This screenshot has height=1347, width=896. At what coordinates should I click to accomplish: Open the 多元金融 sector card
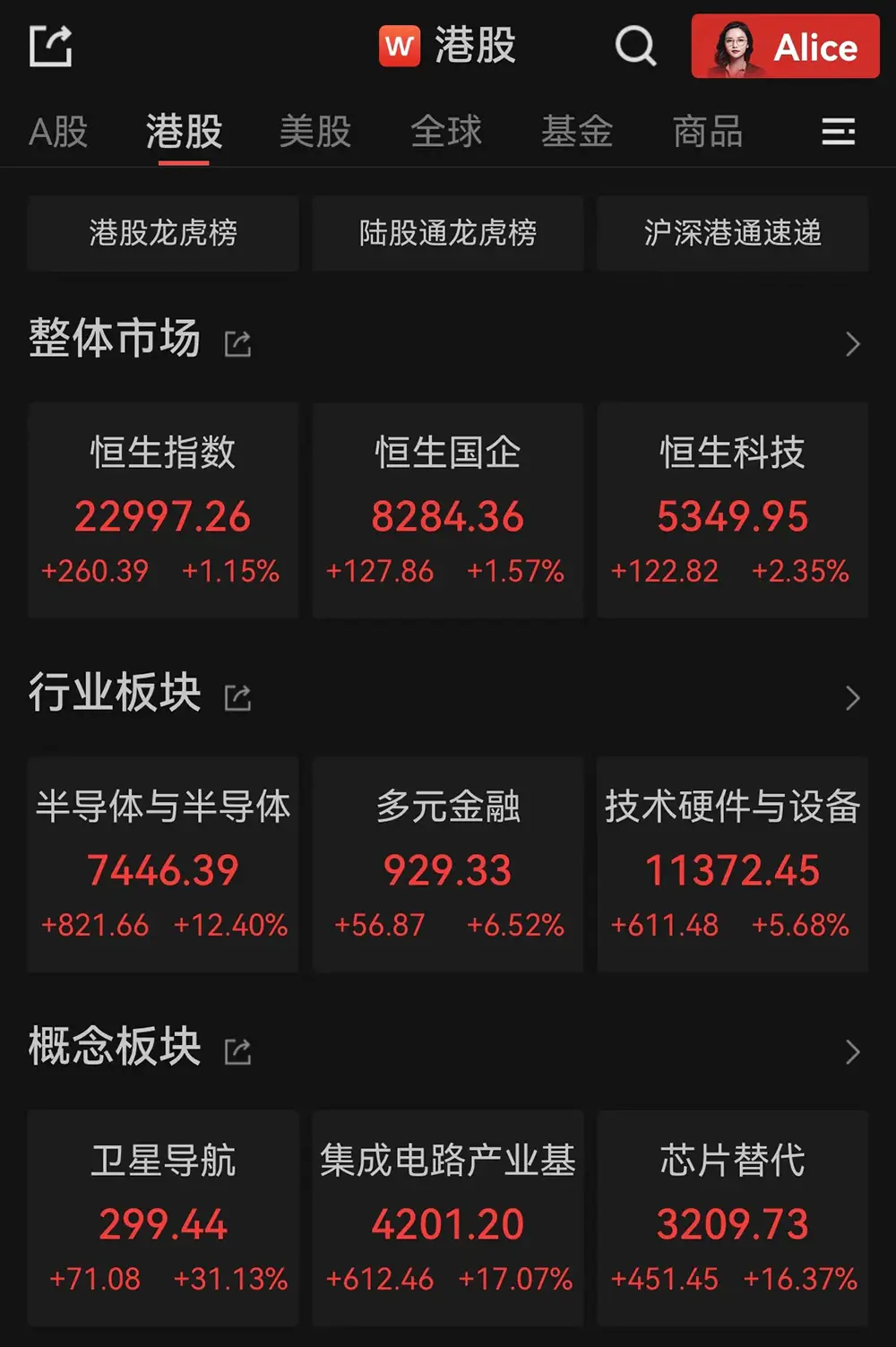pyautogui.click(x=448, y=865)
